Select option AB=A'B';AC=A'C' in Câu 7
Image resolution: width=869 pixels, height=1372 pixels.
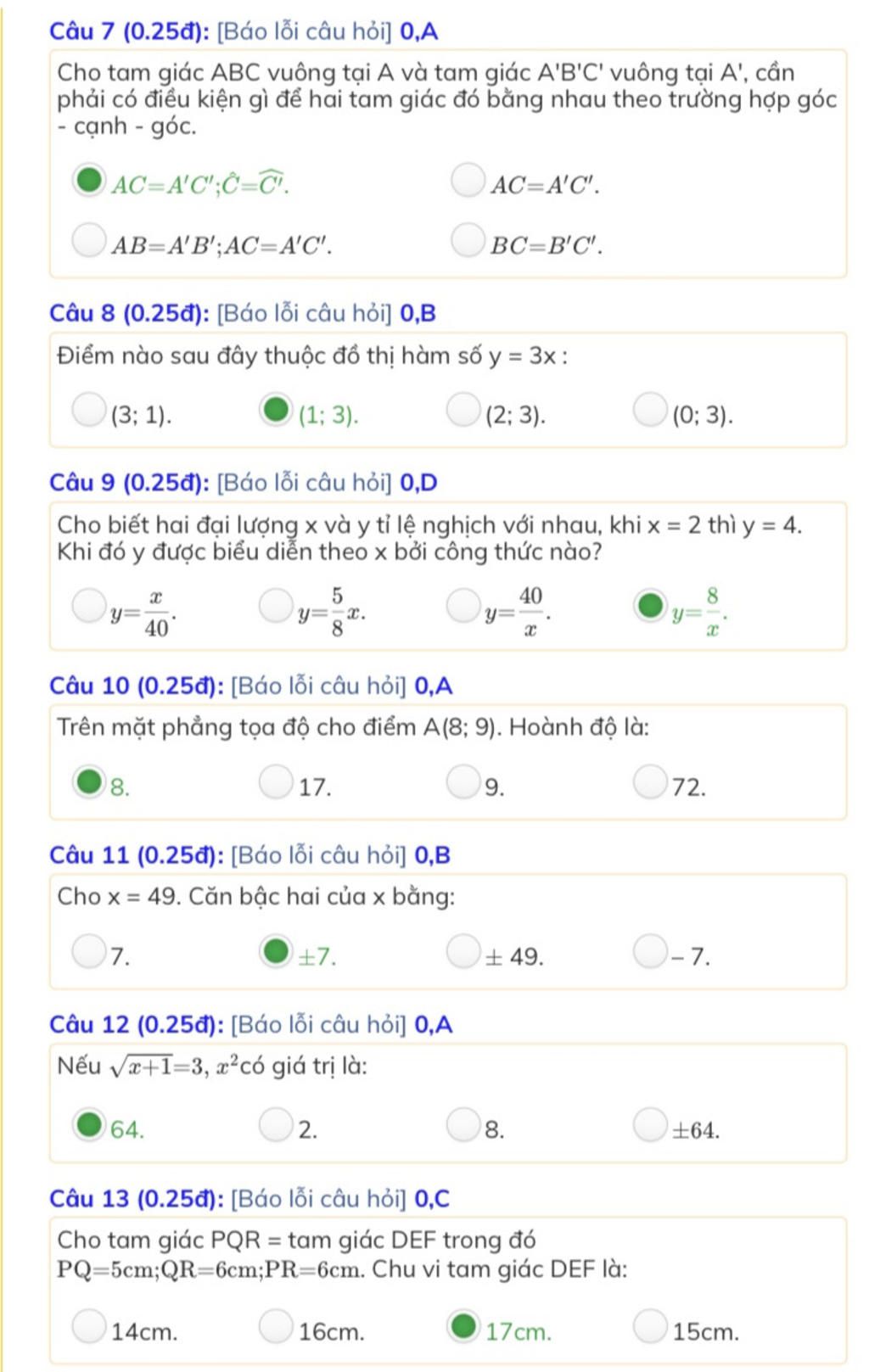click(88, 240)
